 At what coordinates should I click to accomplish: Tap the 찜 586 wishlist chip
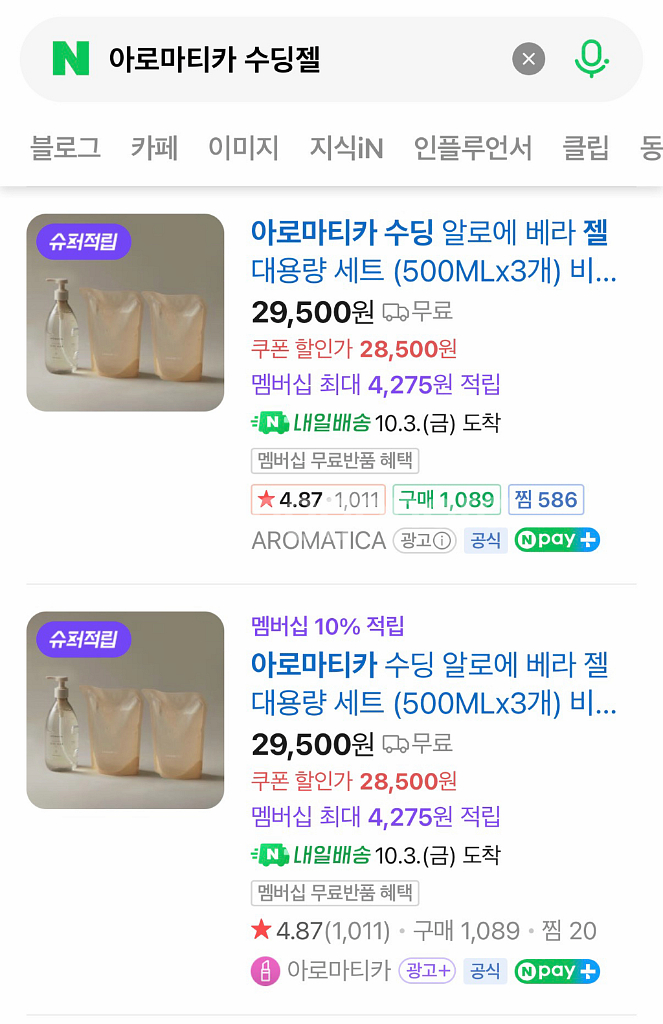click(x=546, y=500)
